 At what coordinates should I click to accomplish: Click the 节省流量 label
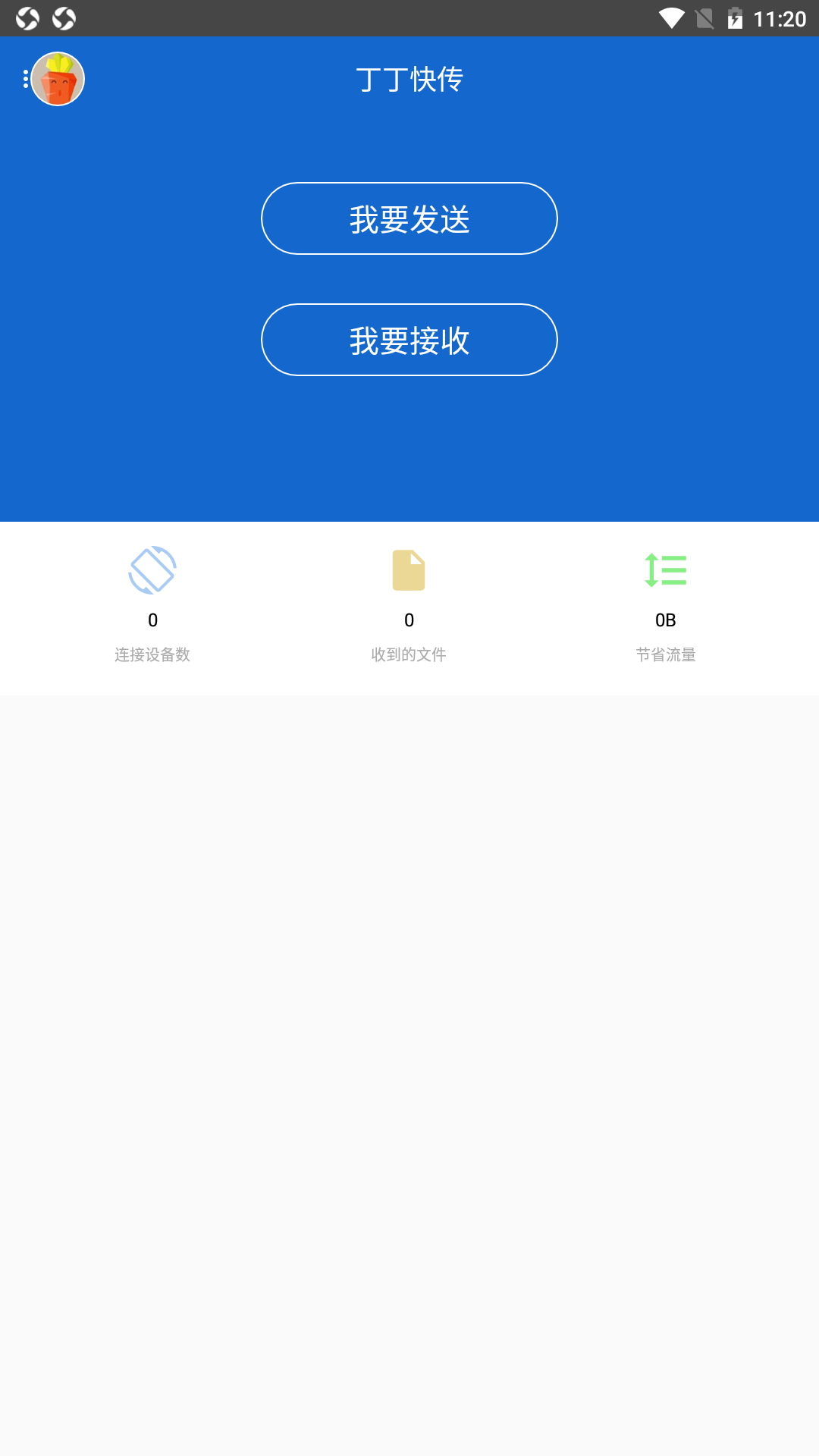coord(666,654)
